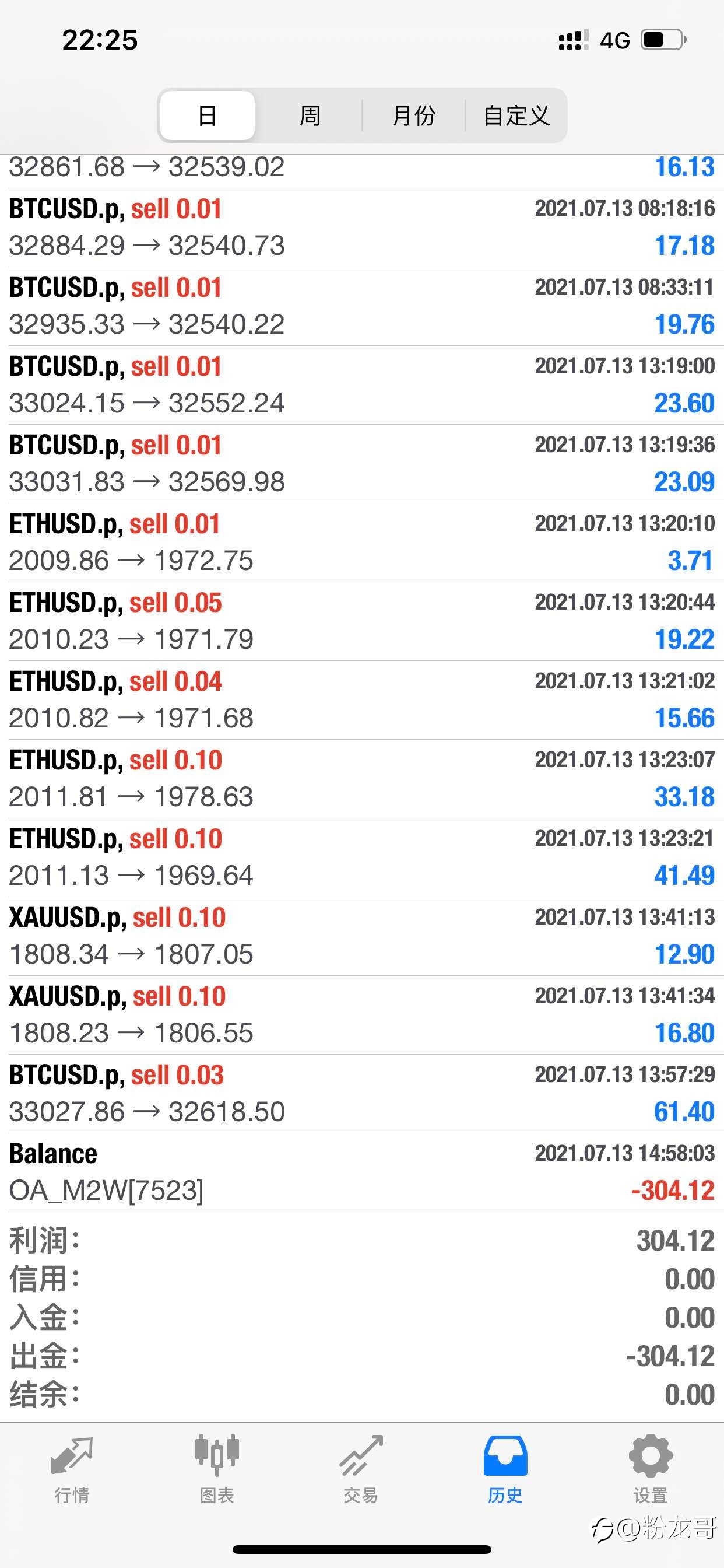Select the 月份 period segment
Viewport: 724px width, 1568px height.
coord(414,116)
